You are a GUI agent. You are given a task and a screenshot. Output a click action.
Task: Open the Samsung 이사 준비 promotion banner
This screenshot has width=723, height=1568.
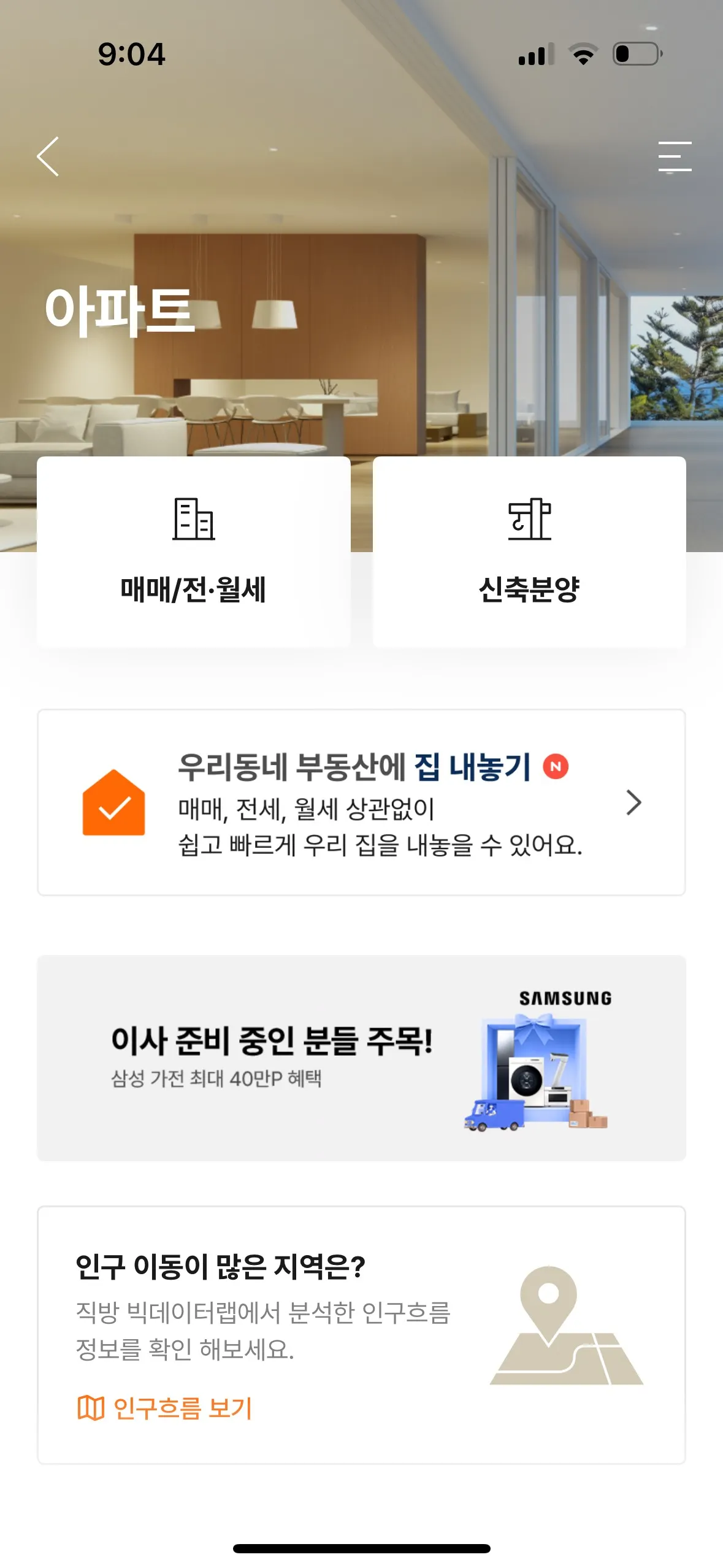(x=361, y=1058)
